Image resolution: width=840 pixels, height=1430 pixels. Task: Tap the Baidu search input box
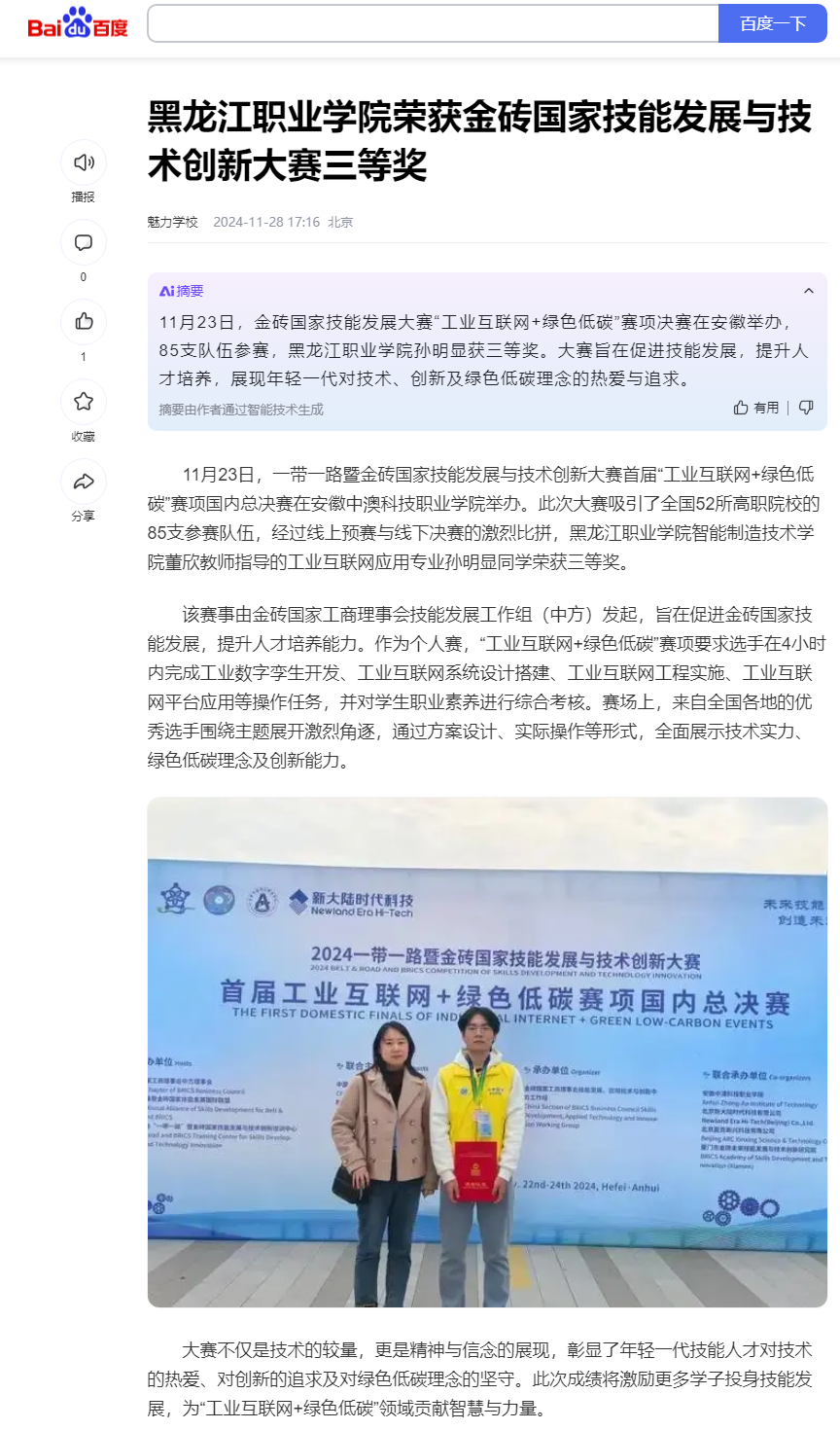click(433, 23)
